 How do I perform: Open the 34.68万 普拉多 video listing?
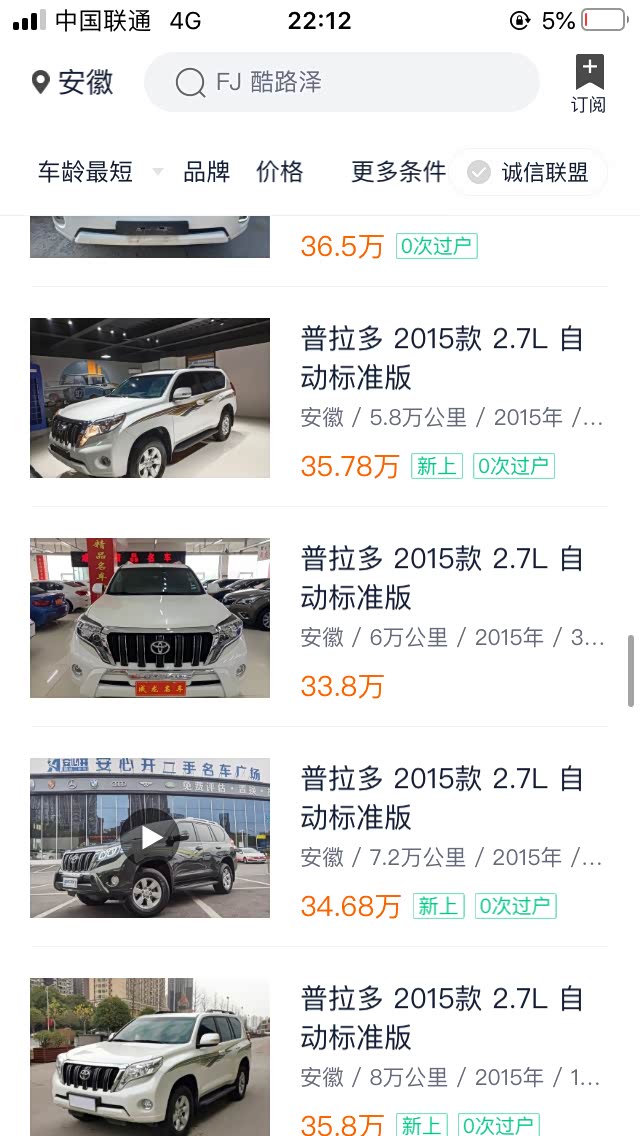[318, 838]
